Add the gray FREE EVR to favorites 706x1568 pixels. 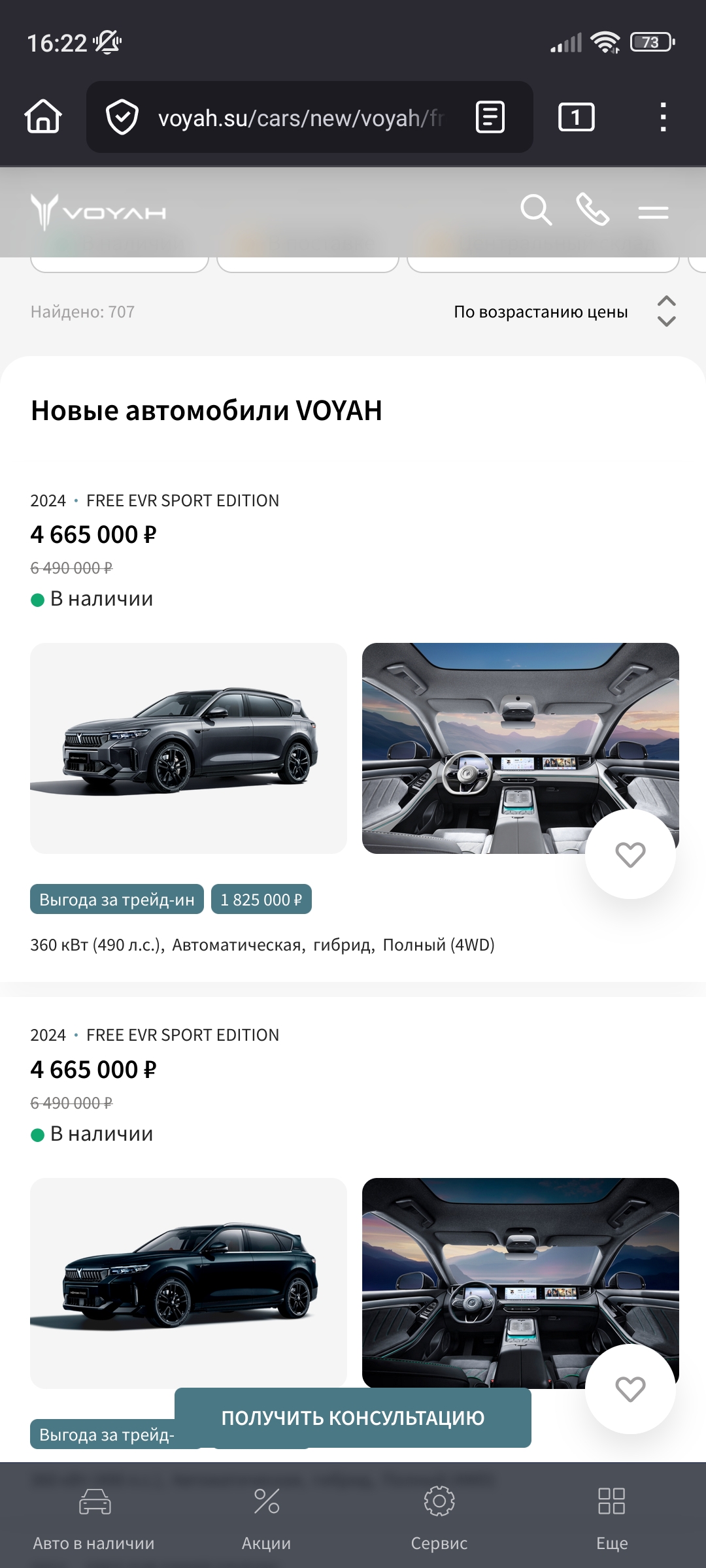pos(630,855)
